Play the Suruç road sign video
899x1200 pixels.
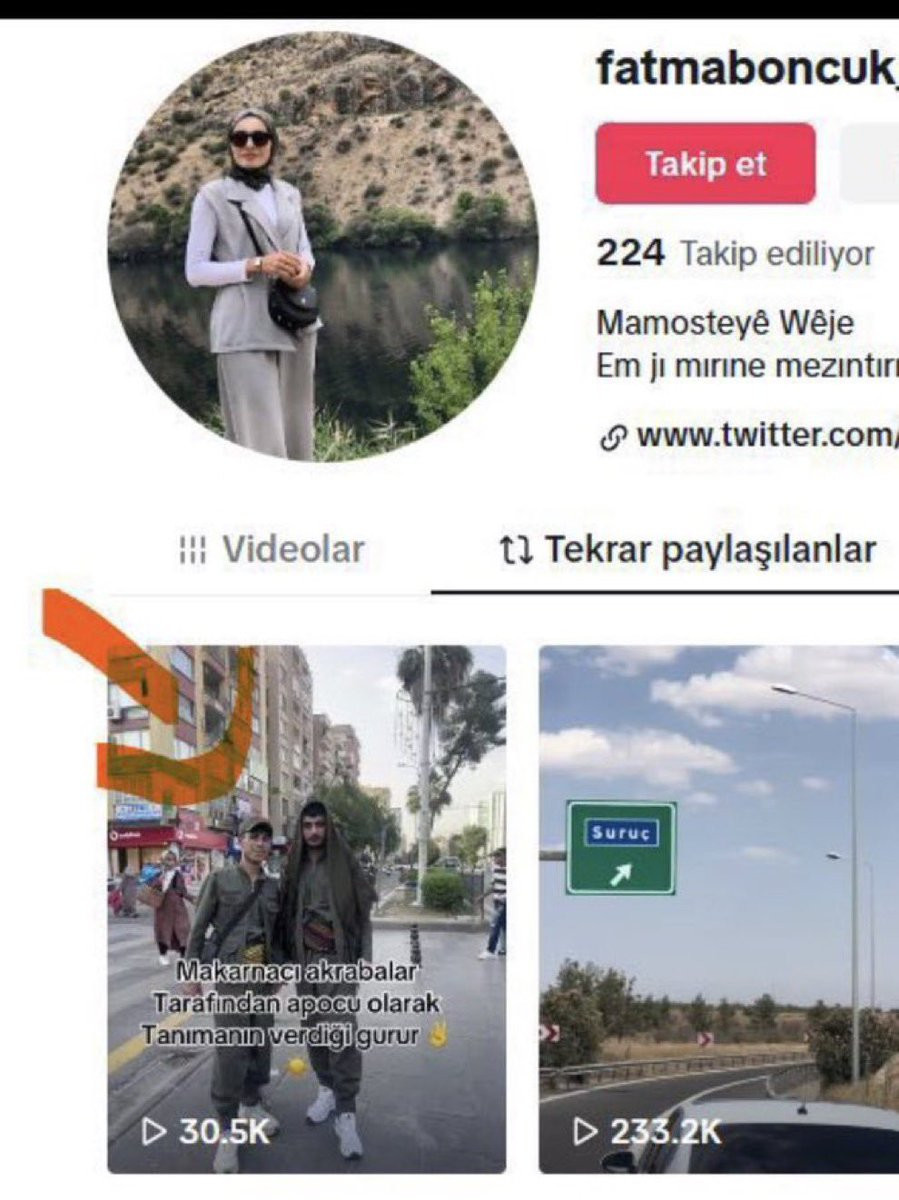[719, 909]
